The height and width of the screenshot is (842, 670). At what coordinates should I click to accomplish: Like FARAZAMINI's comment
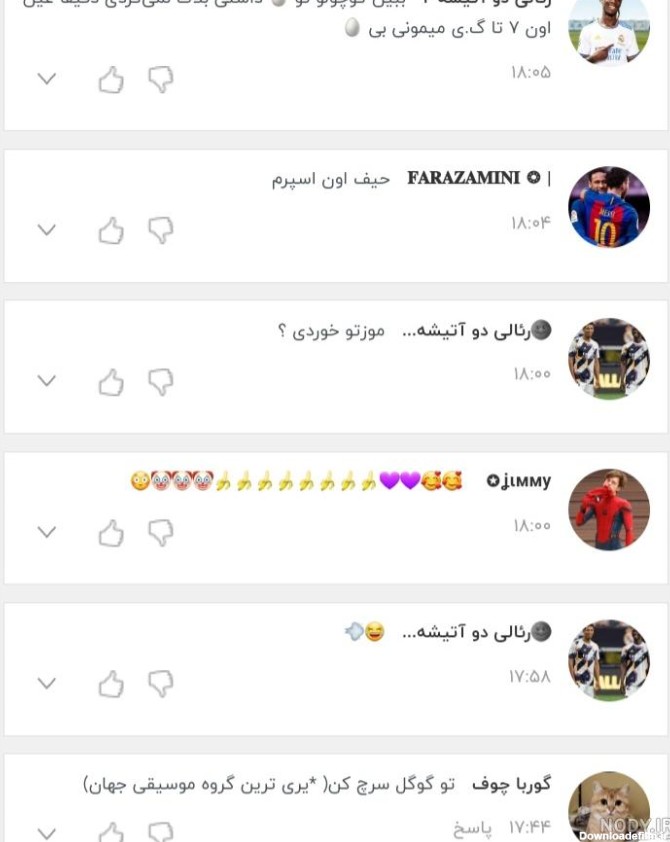111,231
